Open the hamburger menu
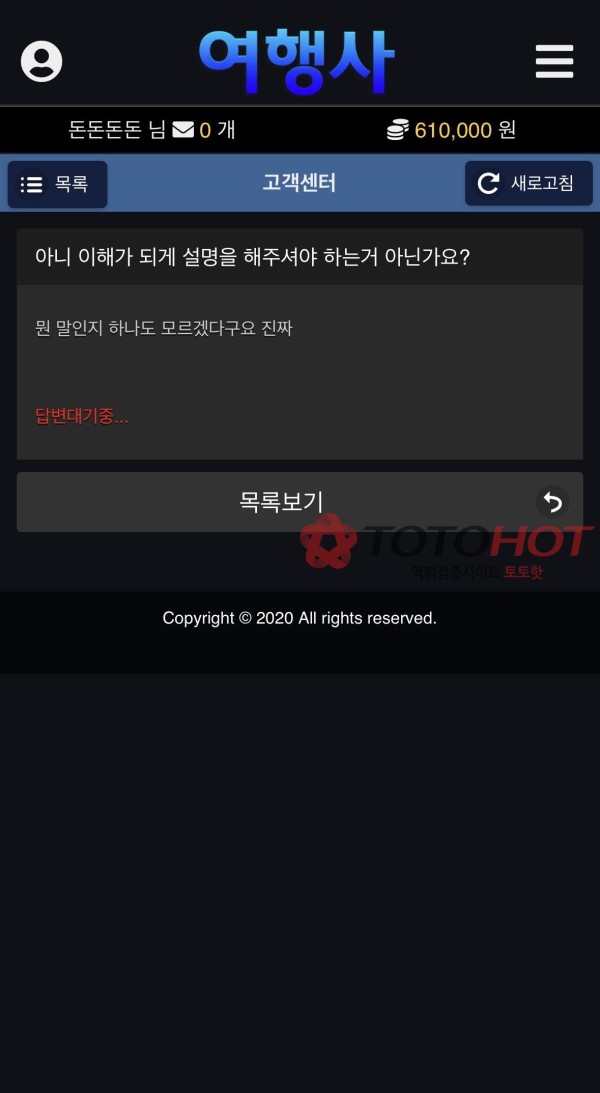The width and height of the screenshot is (600, 1093). point(554,61)
